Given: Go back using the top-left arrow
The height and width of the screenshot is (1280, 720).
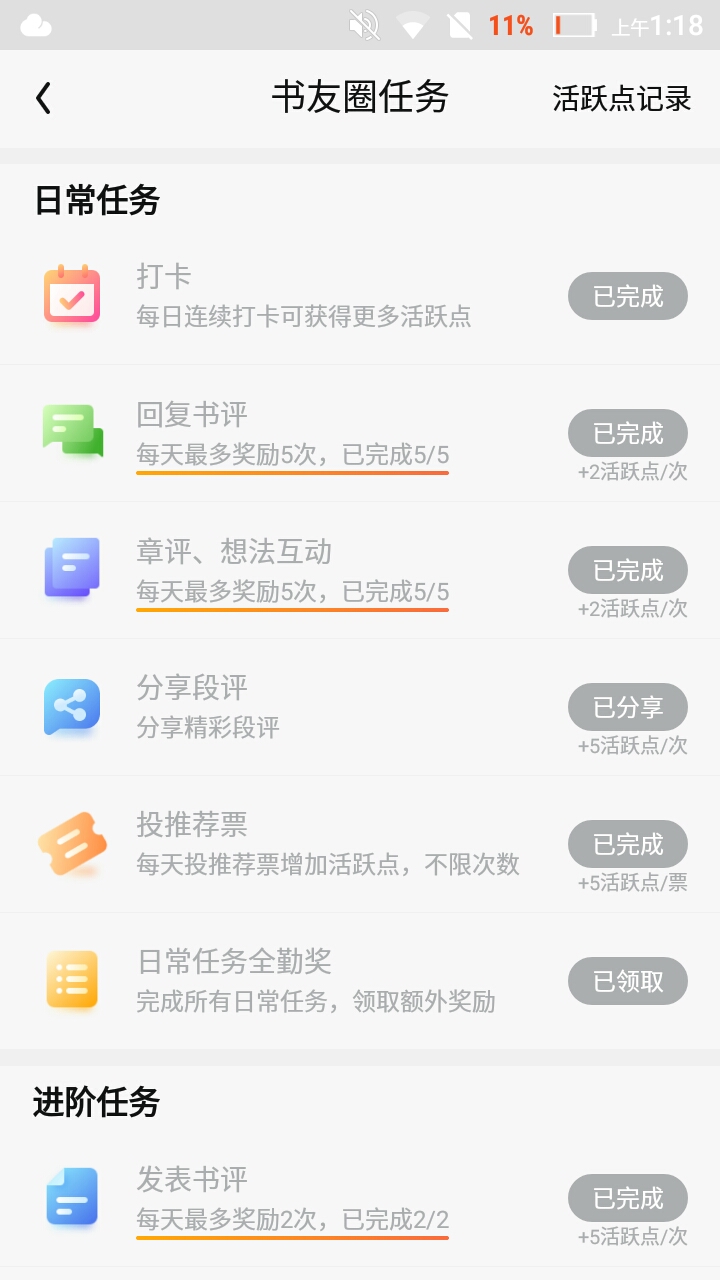Looking at the screenshot, I should 43,98.
